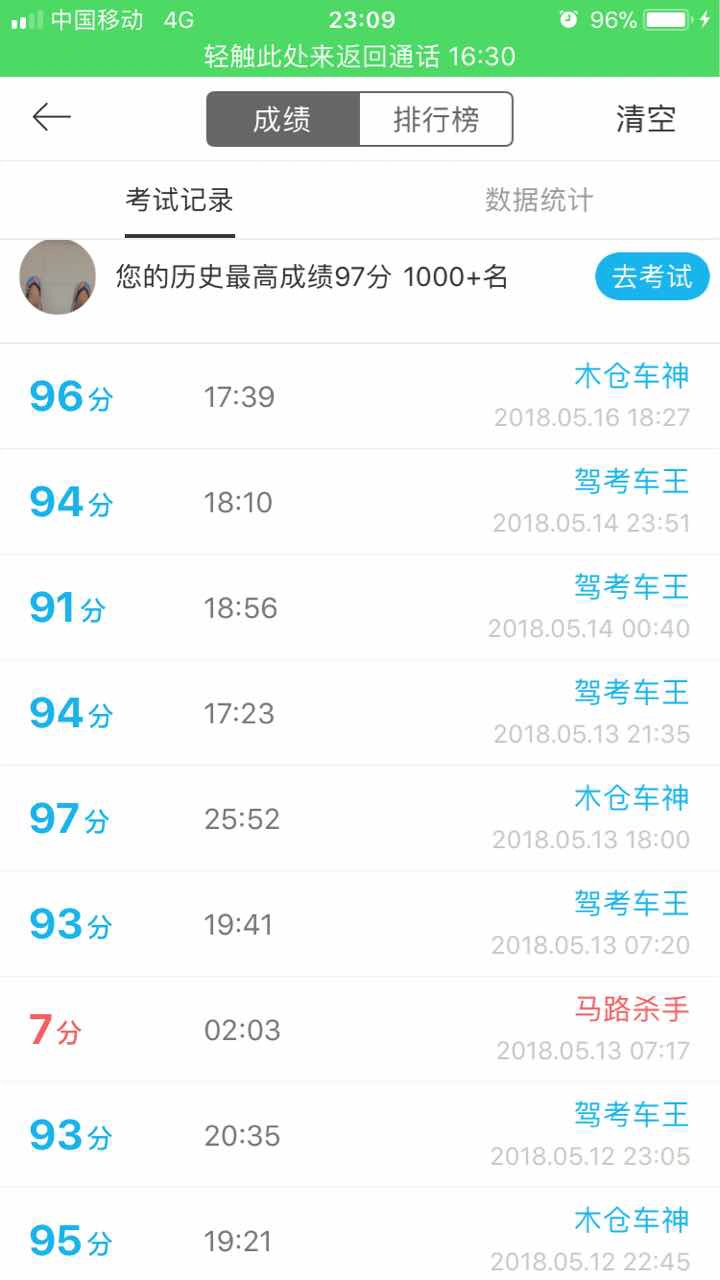Return to call via green banner
The height and width of the screenshot is (1280, 720).
(x=360, y=56)
